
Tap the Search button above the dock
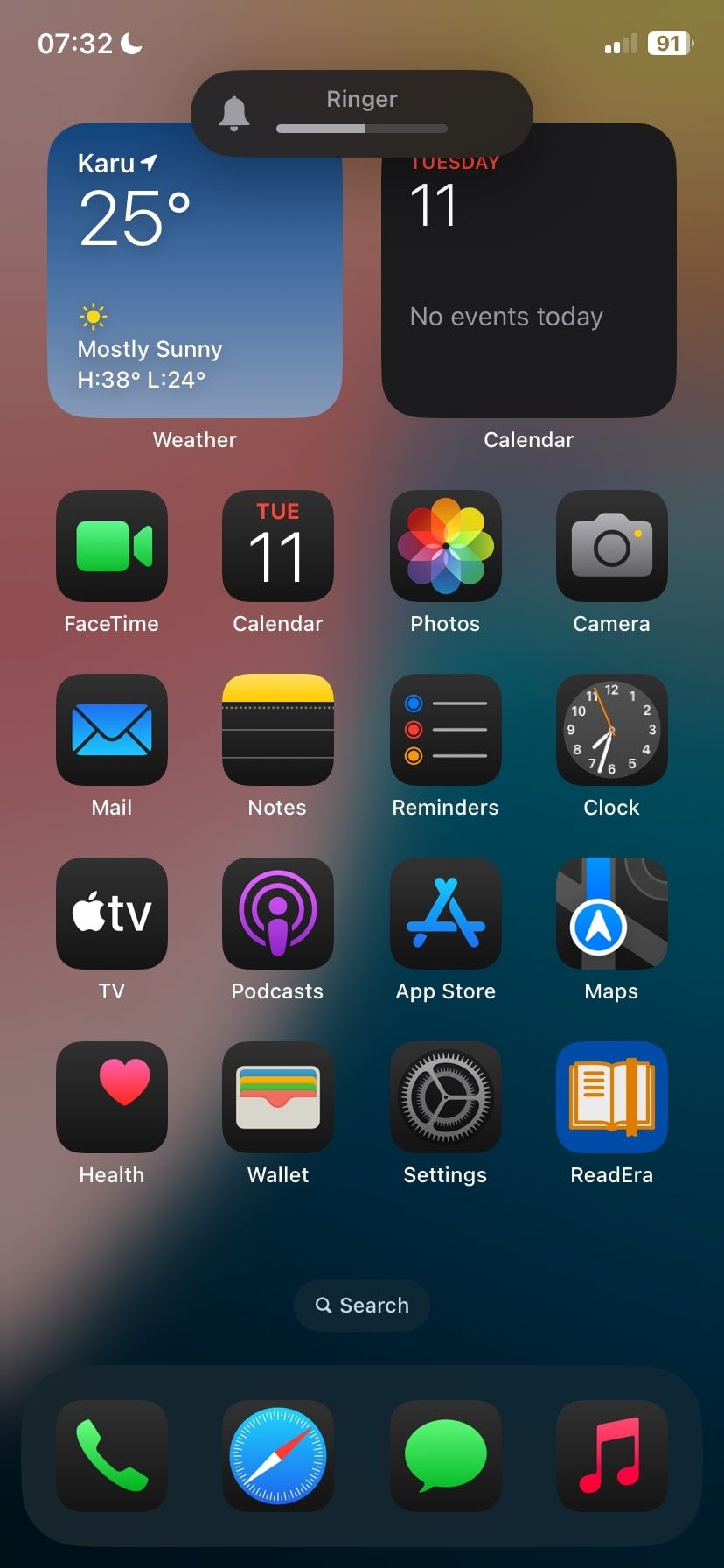pyautogui.click(x=361, y=1305)
